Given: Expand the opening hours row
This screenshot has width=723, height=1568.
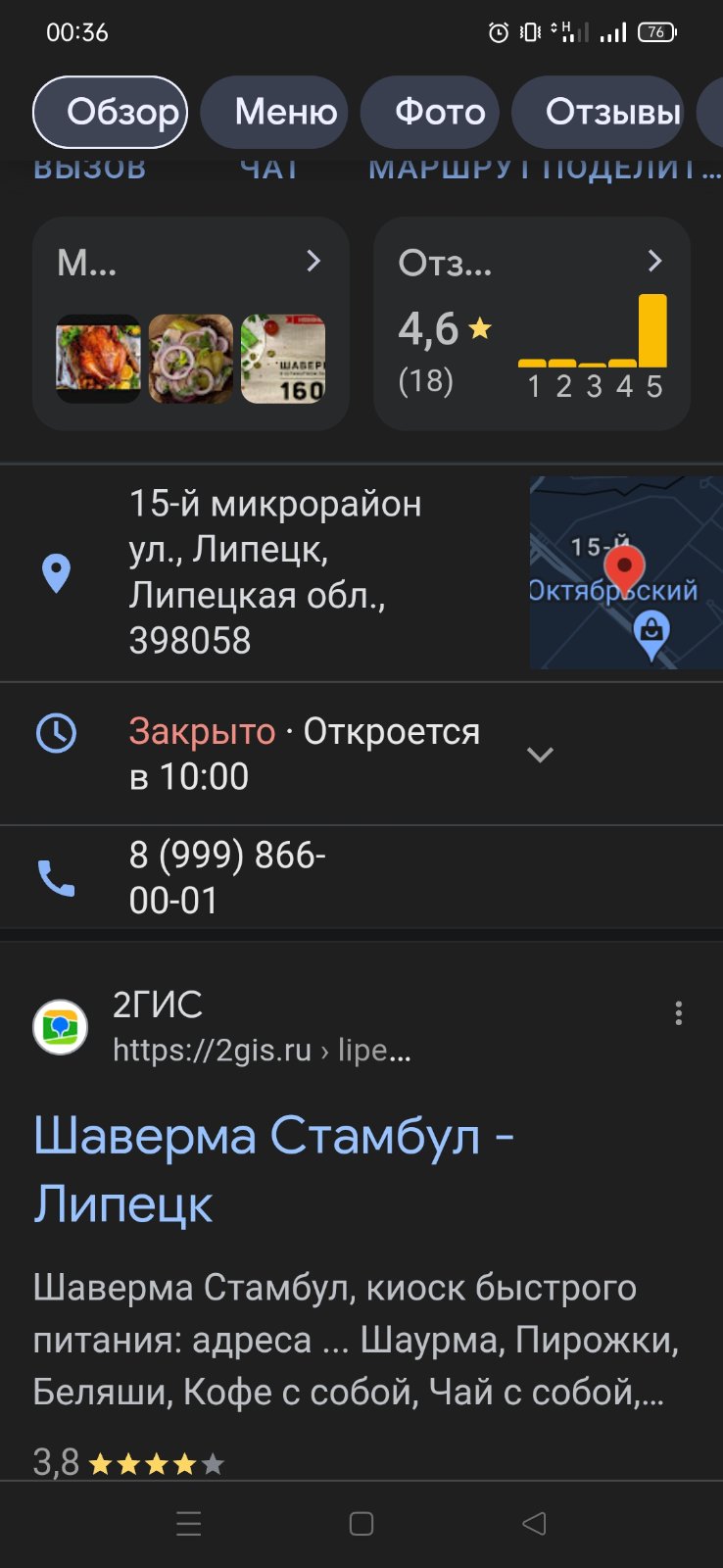Looking at the screenshot, I should tap(361, 754).
